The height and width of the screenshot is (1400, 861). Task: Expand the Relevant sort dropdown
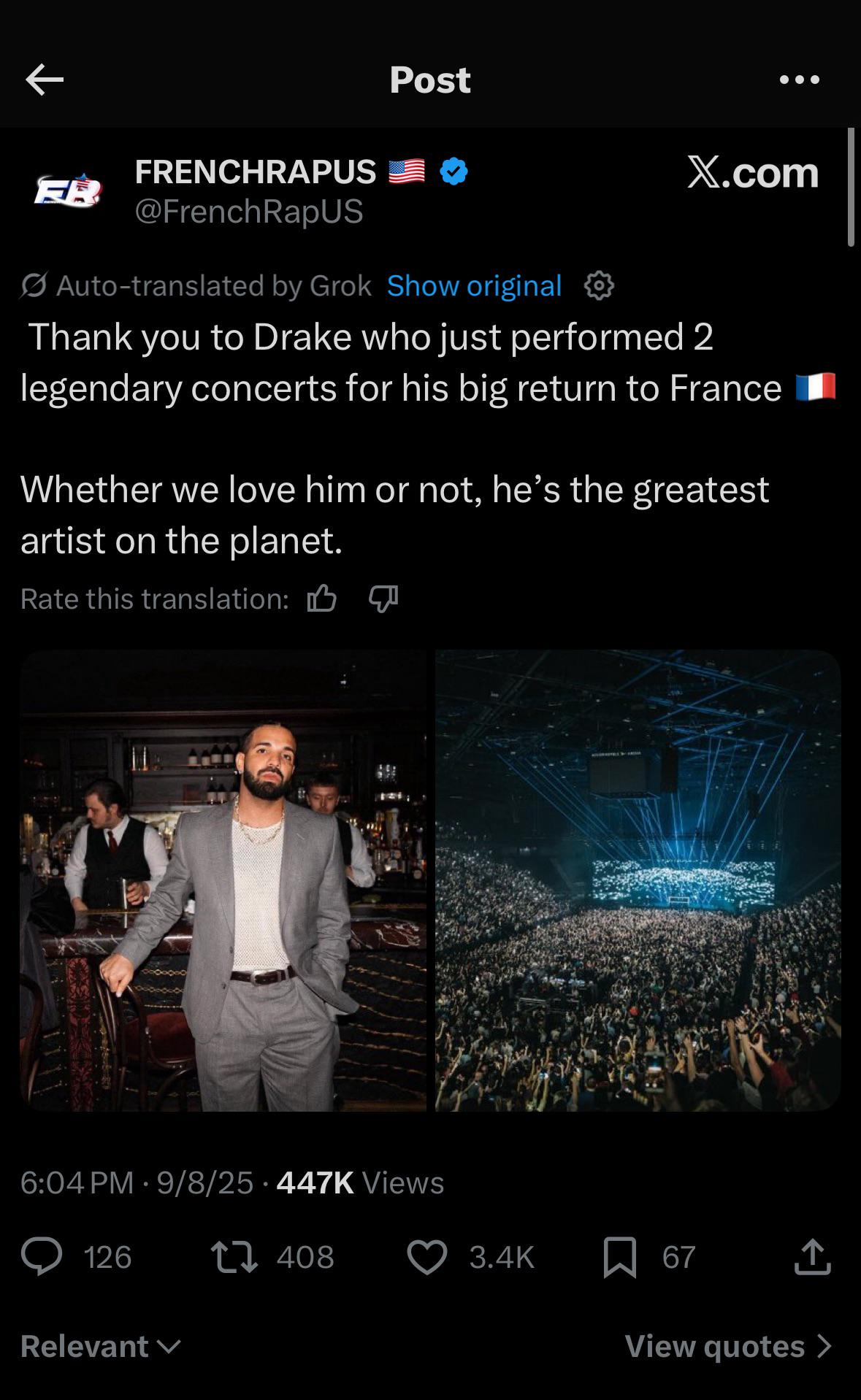(101, 1346)
